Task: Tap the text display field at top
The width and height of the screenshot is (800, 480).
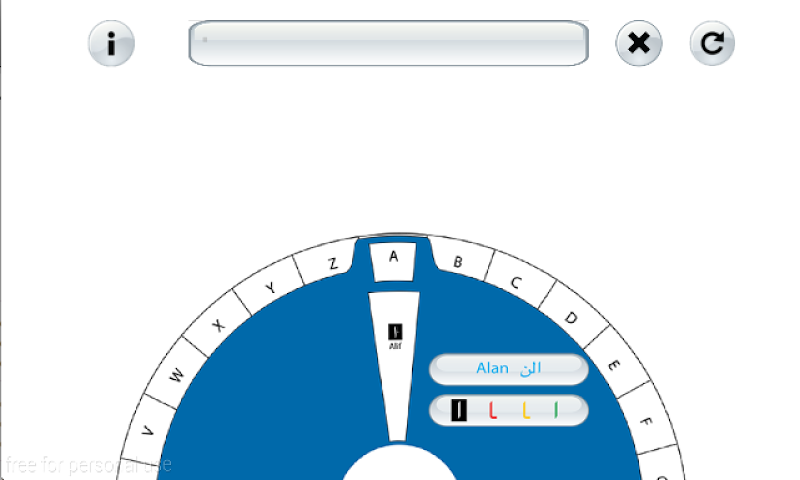Action: (388, 44)
